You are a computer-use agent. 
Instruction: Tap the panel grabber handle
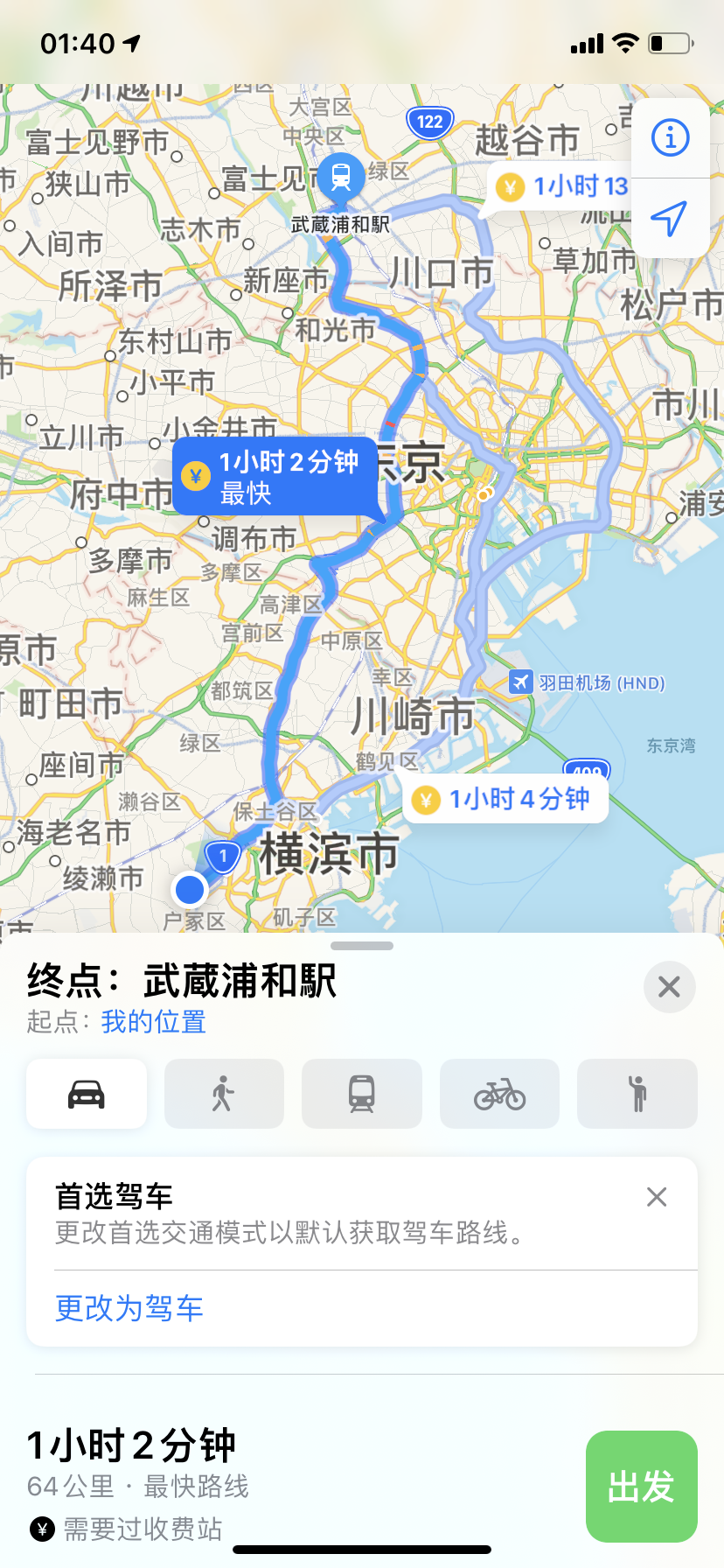(362, 946)
